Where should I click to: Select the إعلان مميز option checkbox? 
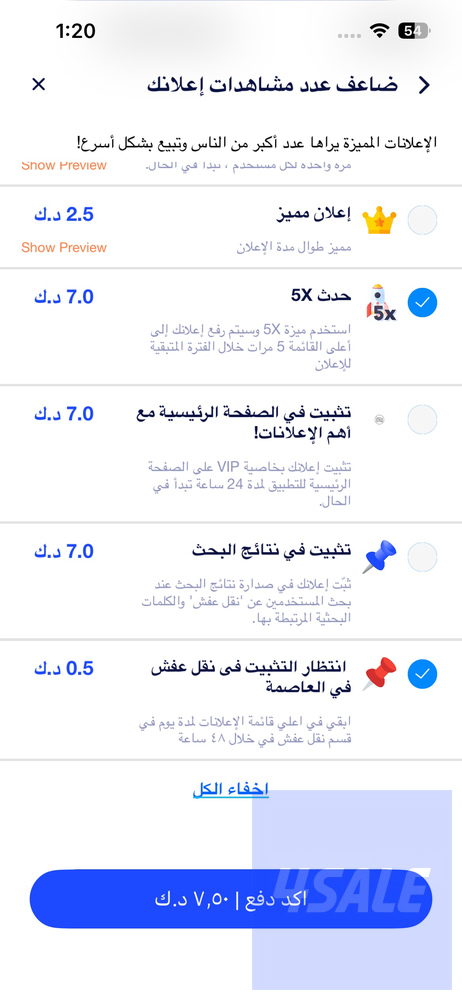[422, 221]
